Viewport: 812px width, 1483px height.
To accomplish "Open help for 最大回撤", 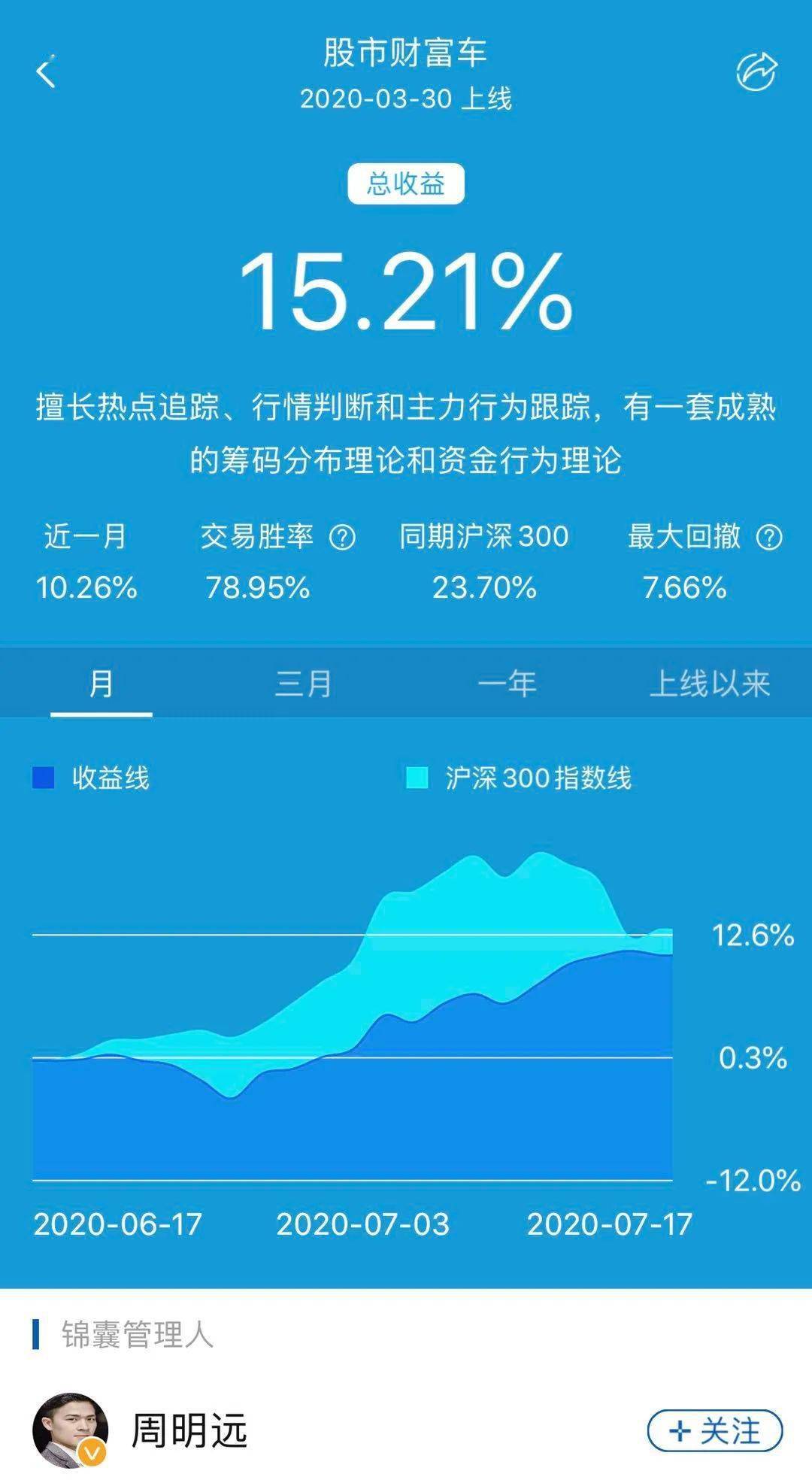I will (x=769, y=538).
